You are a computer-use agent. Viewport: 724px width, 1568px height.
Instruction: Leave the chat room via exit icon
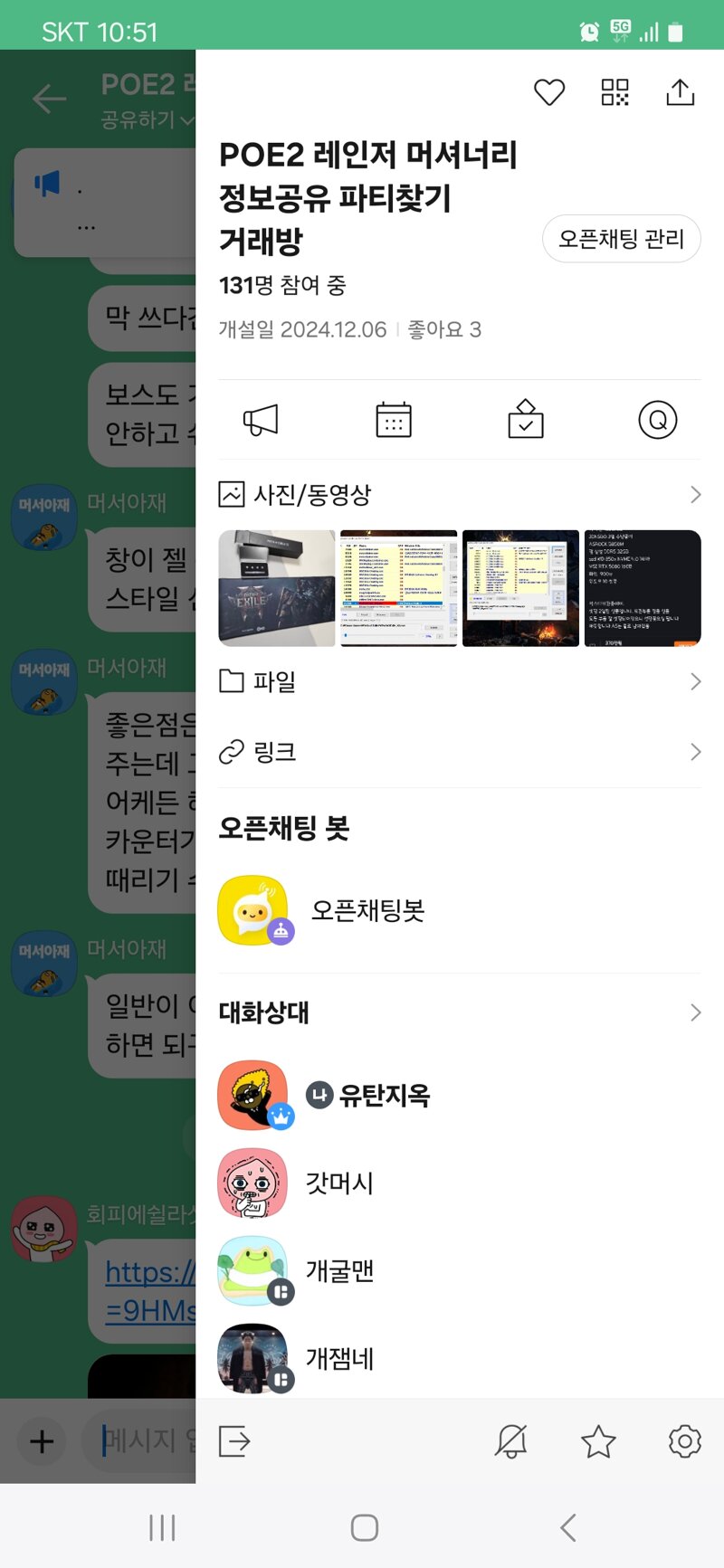pos(234,1441)
